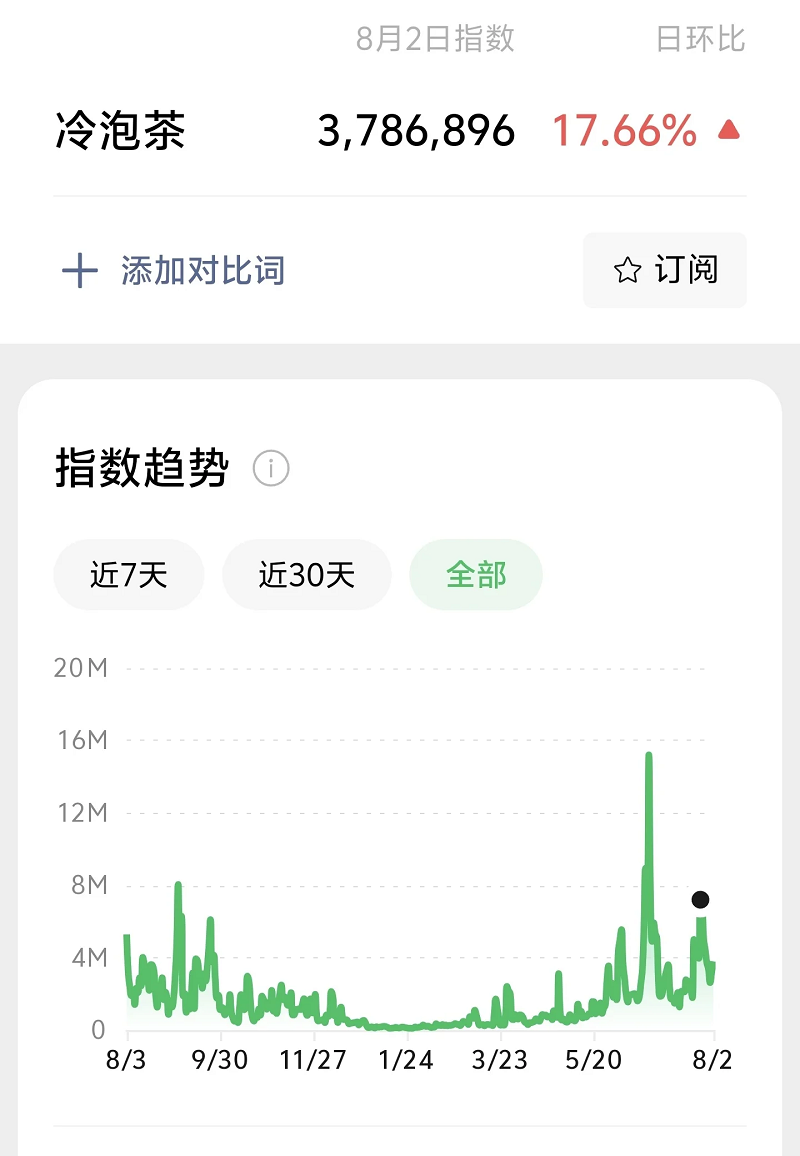Show the 全部 time range
The image size is (800, 1156).
pos(476,574)
